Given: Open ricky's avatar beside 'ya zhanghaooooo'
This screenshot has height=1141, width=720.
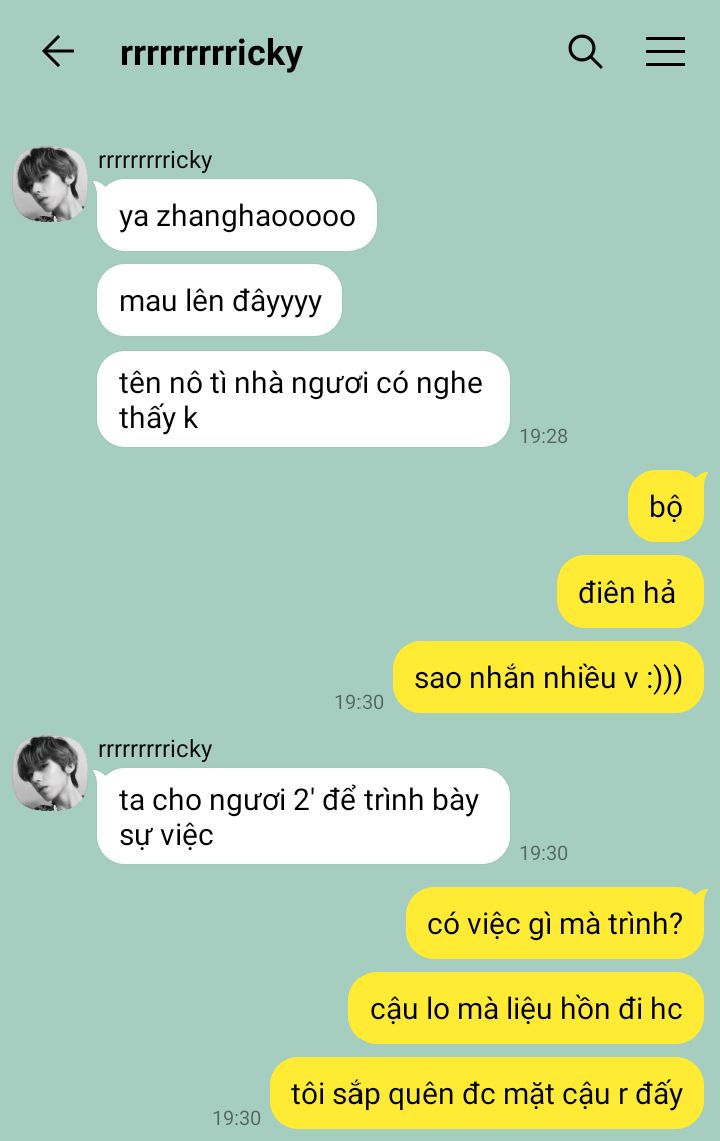Looking at the screenshot, I should coord(50,185).
